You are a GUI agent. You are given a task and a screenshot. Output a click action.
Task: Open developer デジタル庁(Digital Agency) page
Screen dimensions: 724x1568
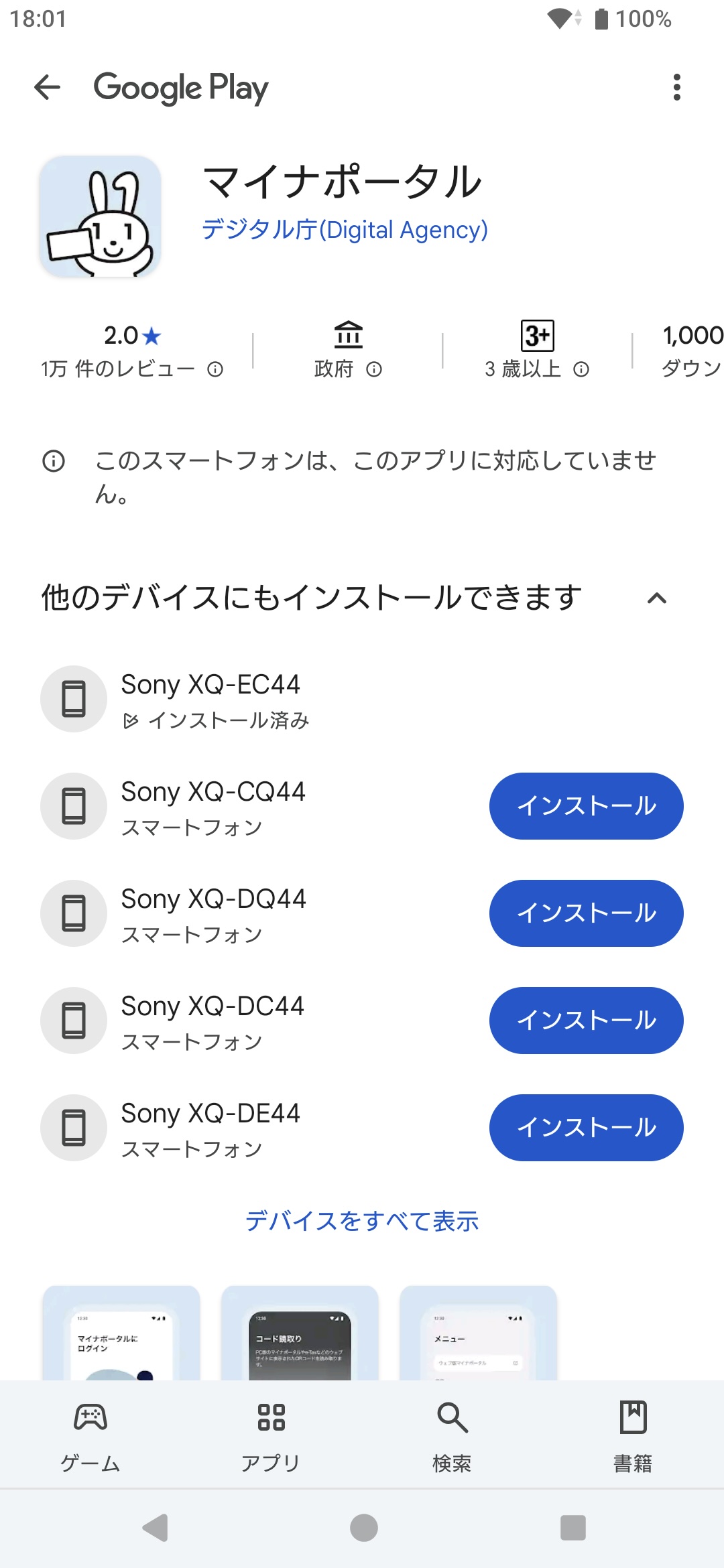pos(345,230)
